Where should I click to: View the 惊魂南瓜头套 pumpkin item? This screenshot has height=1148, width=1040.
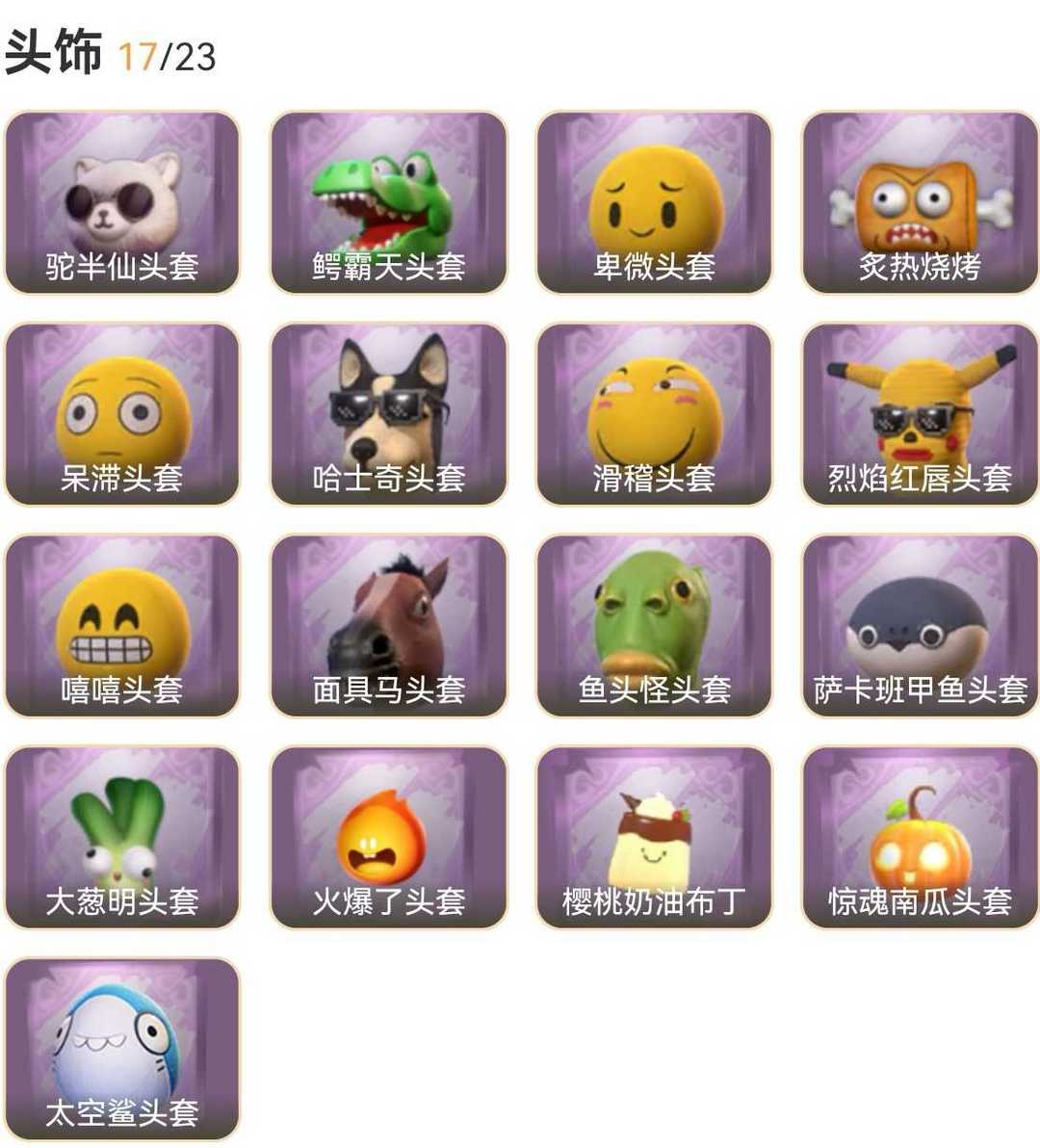(x=920, y=838)
